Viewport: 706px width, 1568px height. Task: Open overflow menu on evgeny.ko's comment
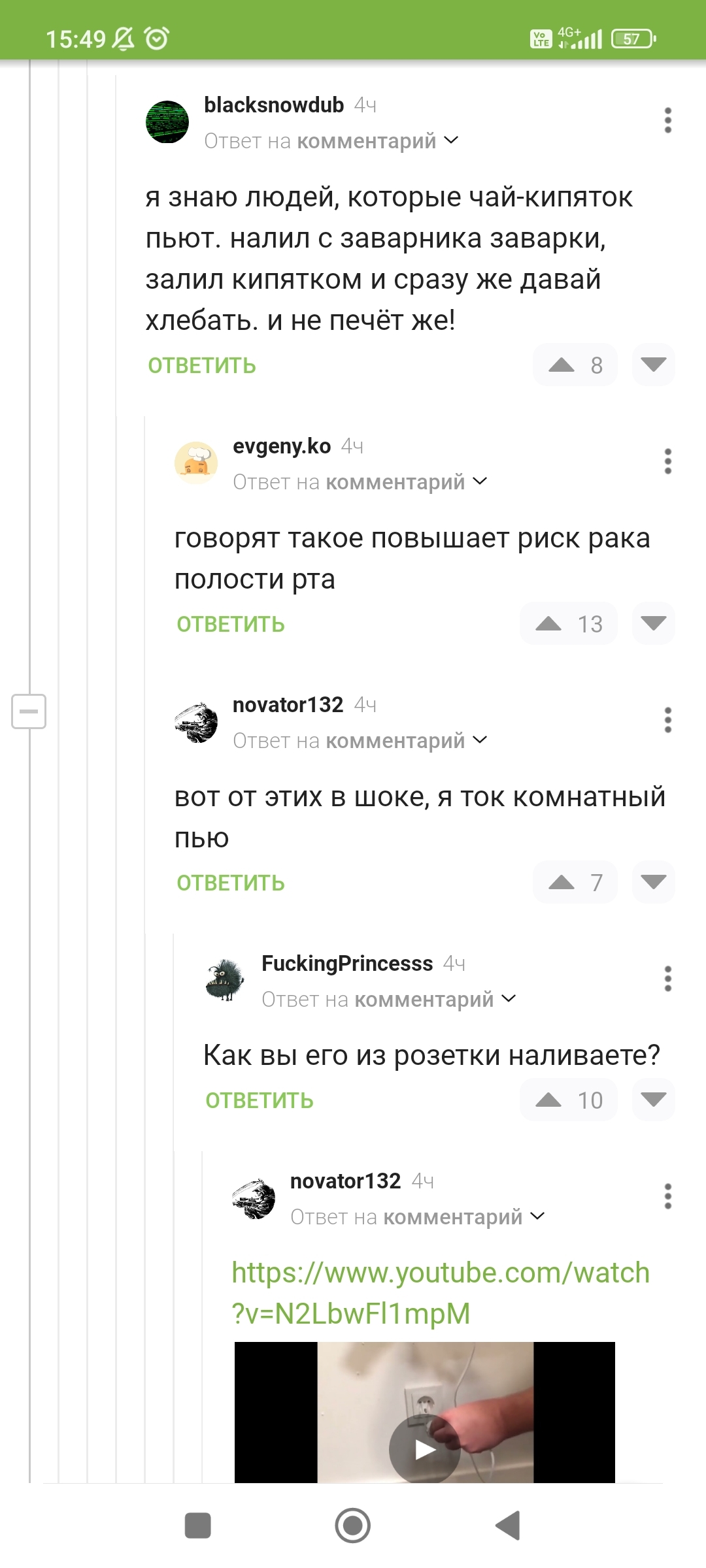(667, 461)
